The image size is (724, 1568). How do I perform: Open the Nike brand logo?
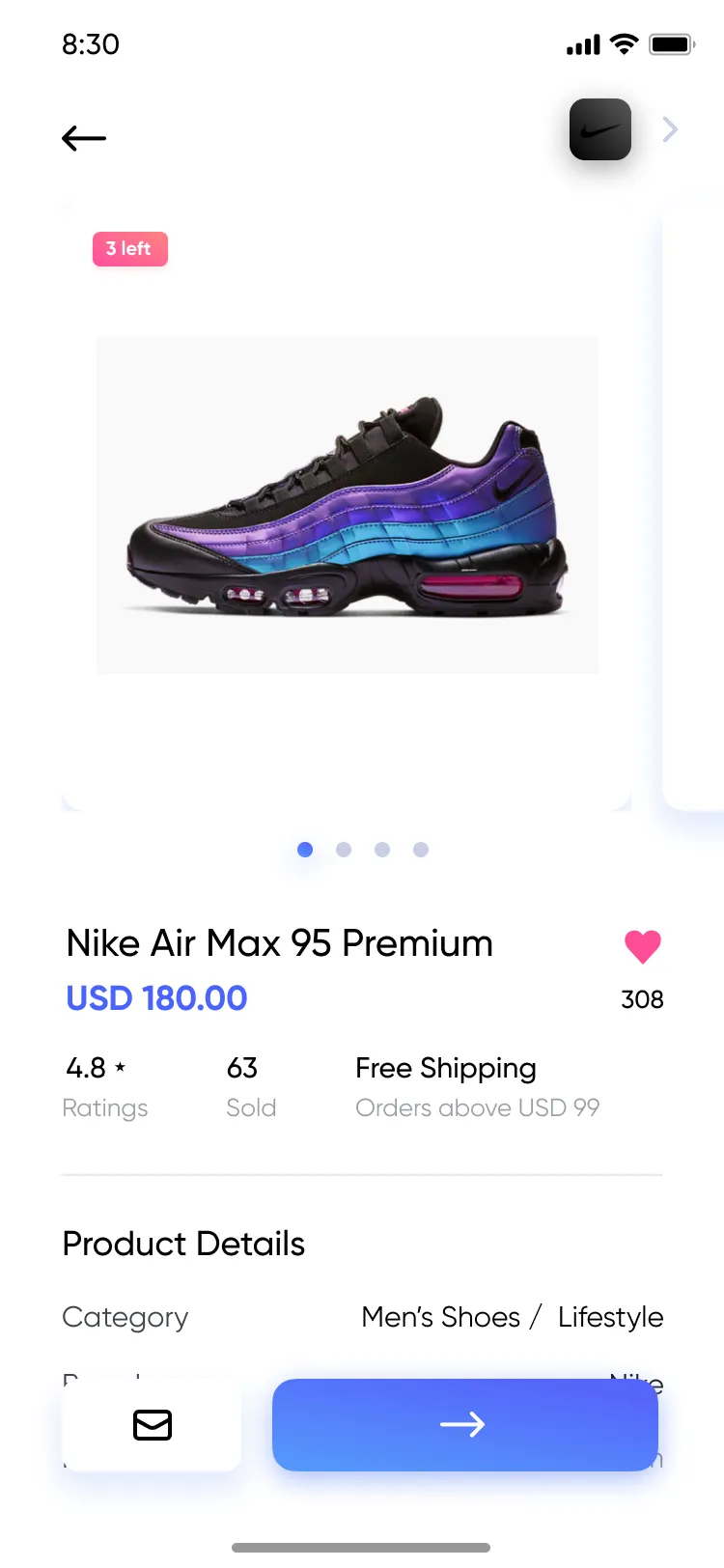click(599, 128)
